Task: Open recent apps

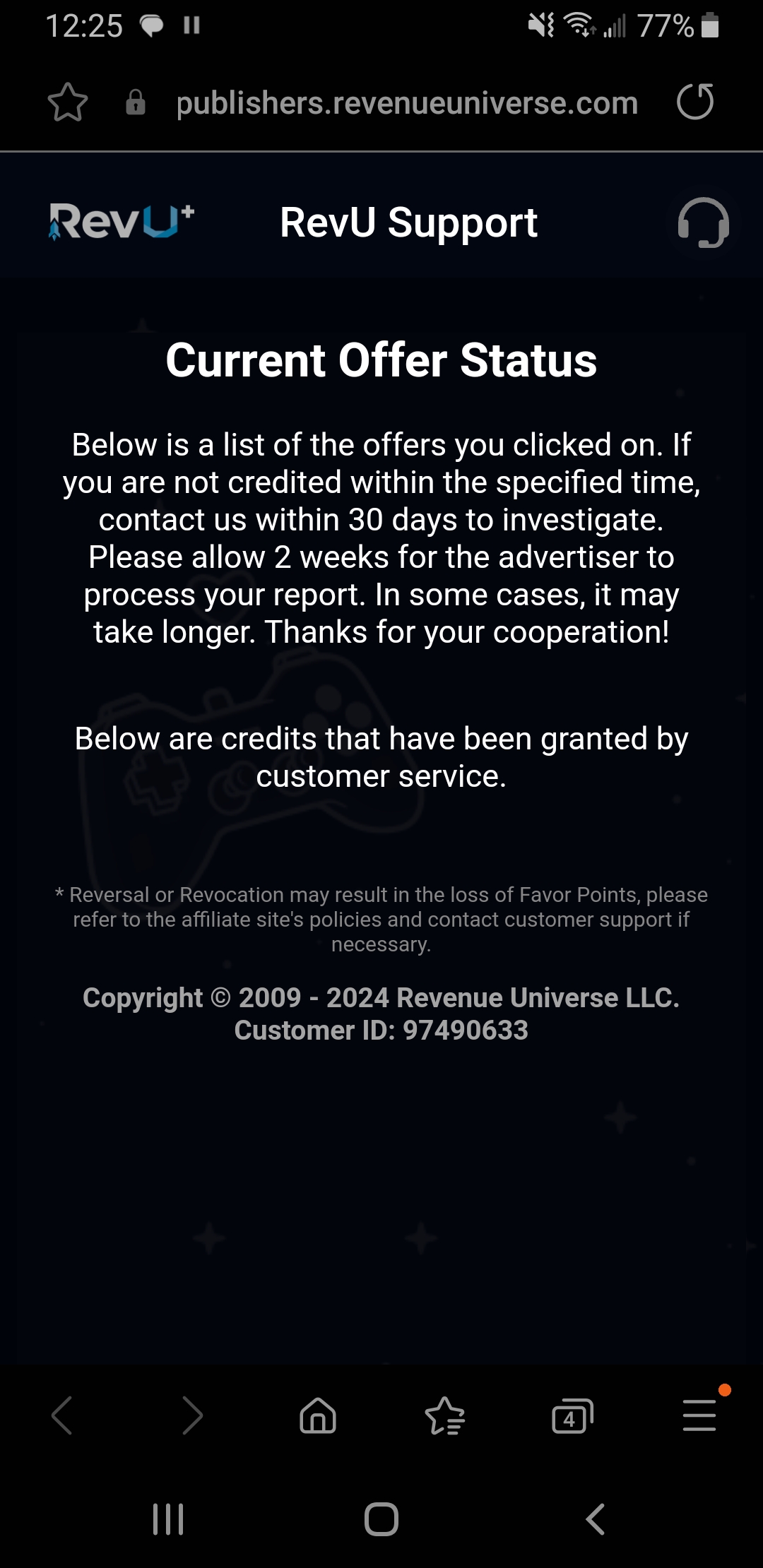Action: pos(168,1519)
